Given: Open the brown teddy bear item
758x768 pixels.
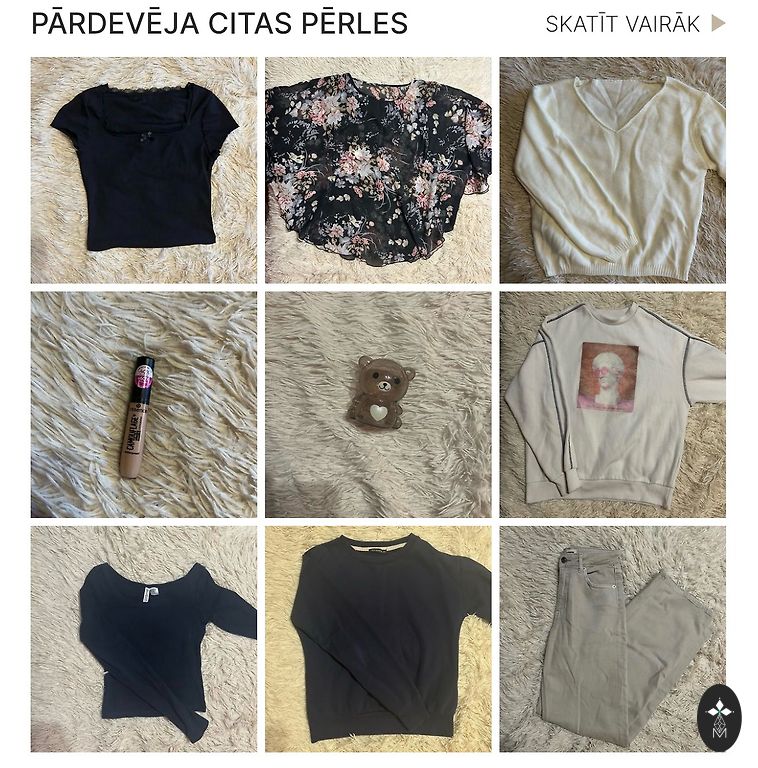Looking at the screenshot, I should click(x=378, y=404).
